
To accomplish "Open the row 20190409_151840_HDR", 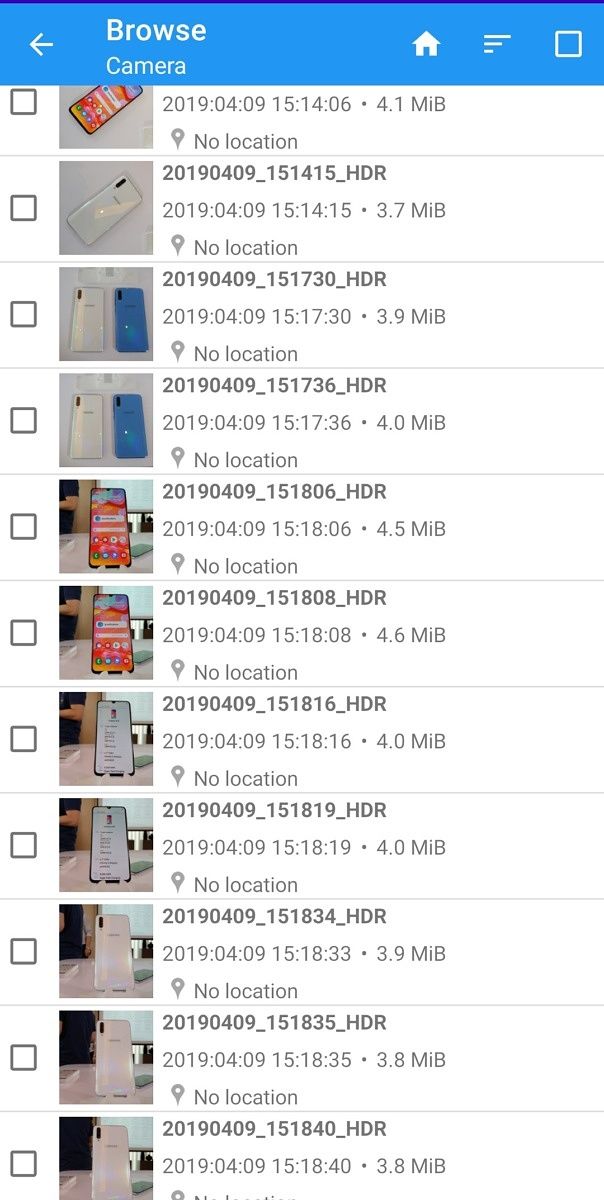I will (302, 1156).
